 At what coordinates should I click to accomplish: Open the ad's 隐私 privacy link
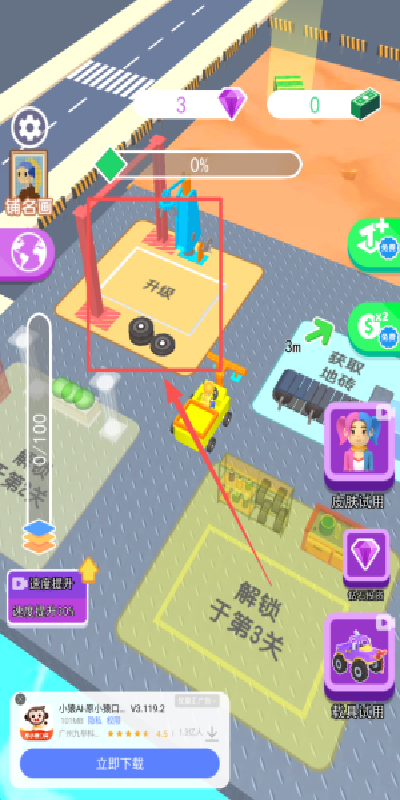click(93, 720)
